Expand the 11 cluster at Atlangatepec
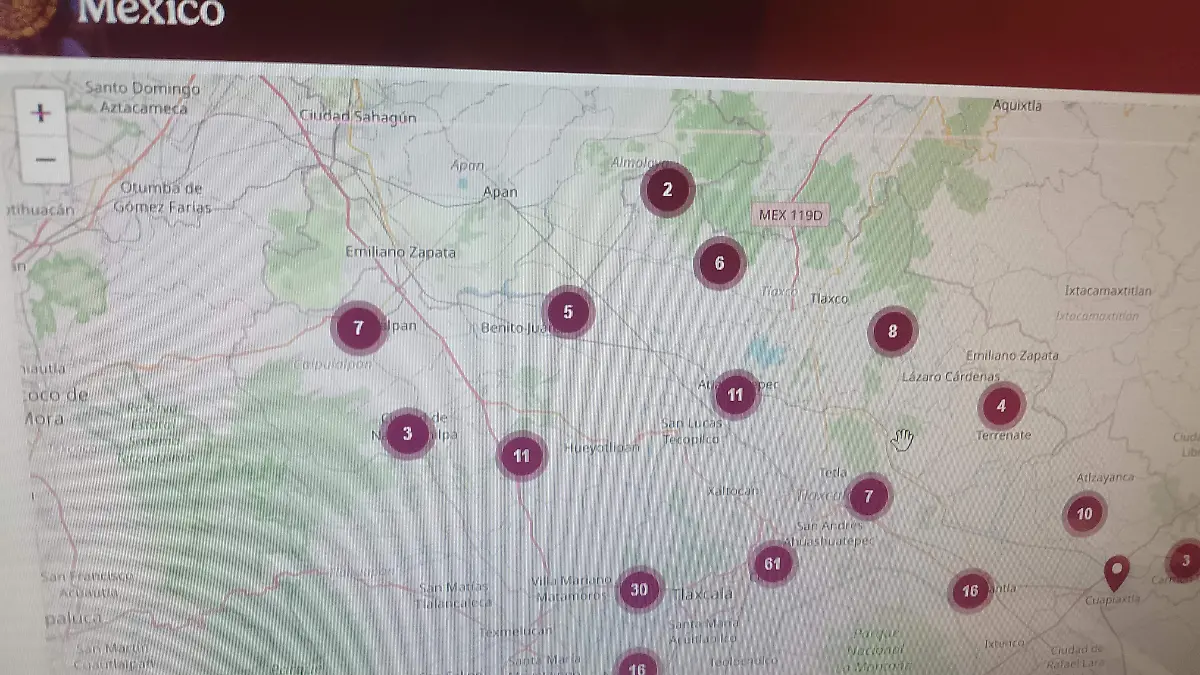Viewport: 1200px width, 675px height. 735,395
